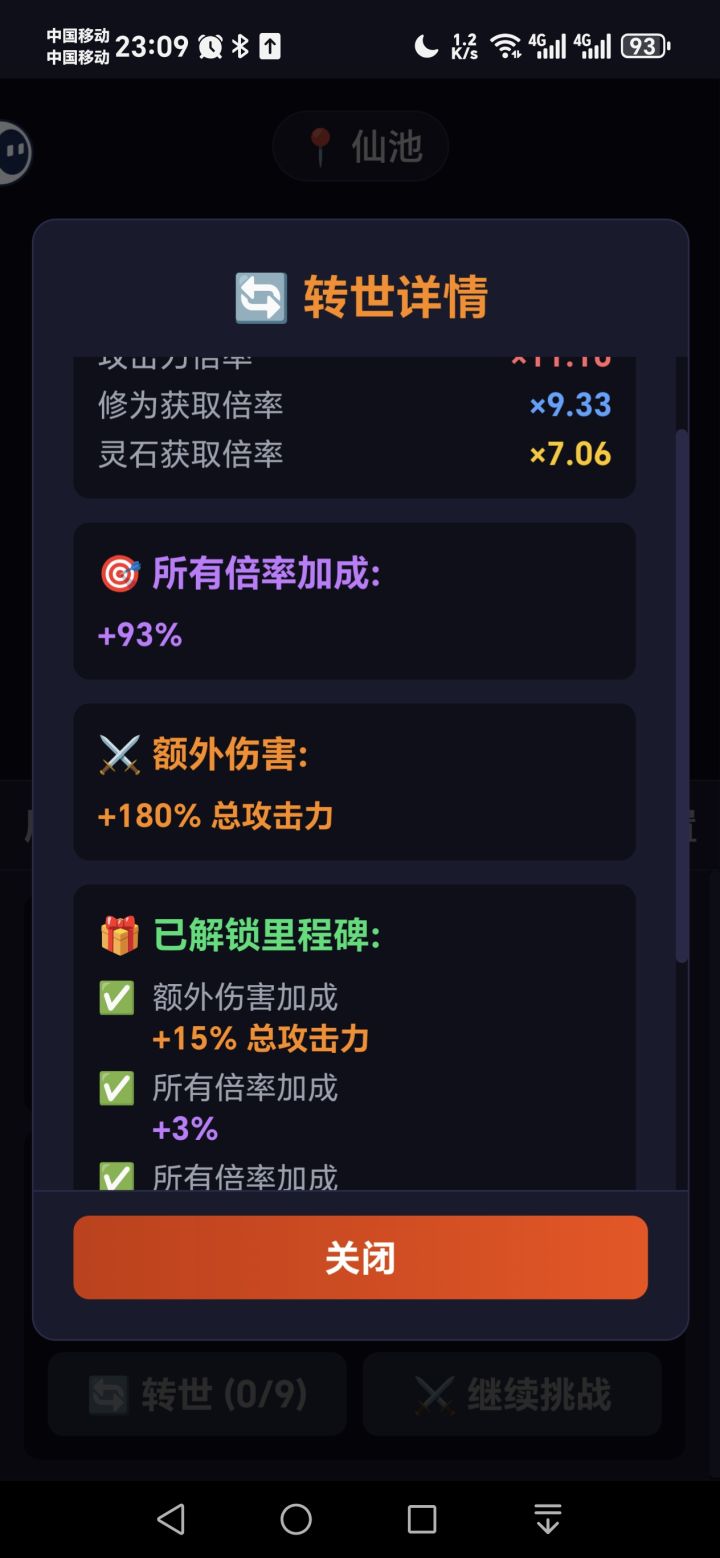Viewport: 720px width, 1558px height.
Task: Click the battery indicator showing 93%
Action: 643,47
